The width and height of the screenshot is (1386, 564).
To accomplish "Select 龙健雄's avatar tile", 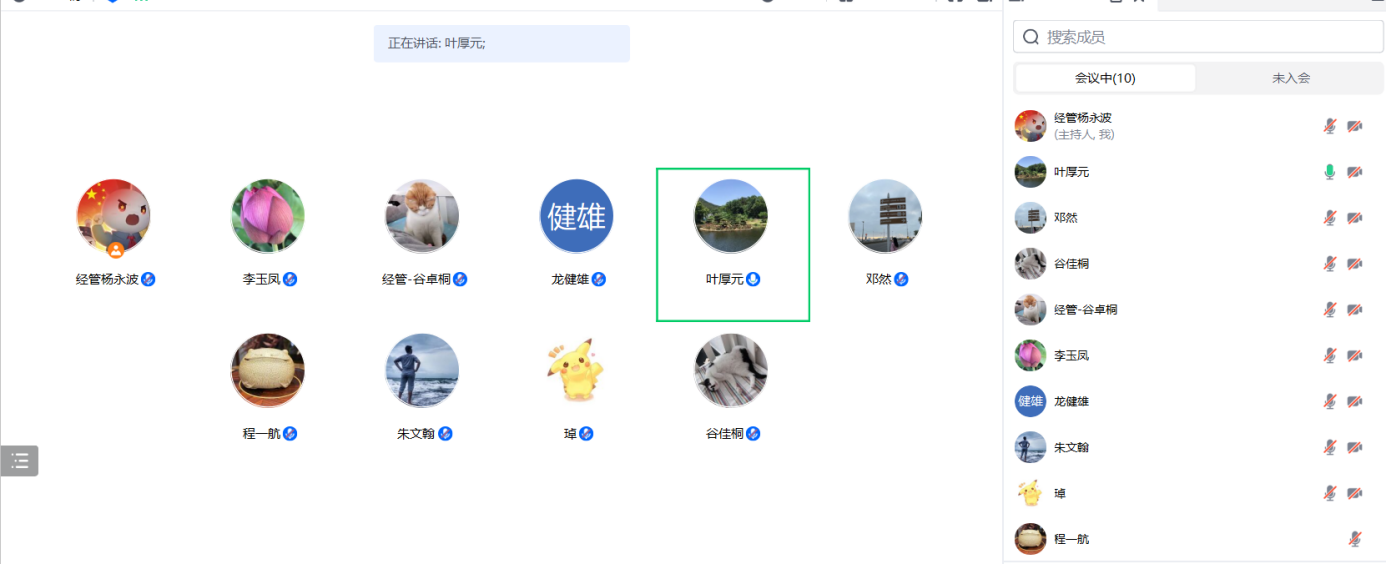I will (577, 216).
